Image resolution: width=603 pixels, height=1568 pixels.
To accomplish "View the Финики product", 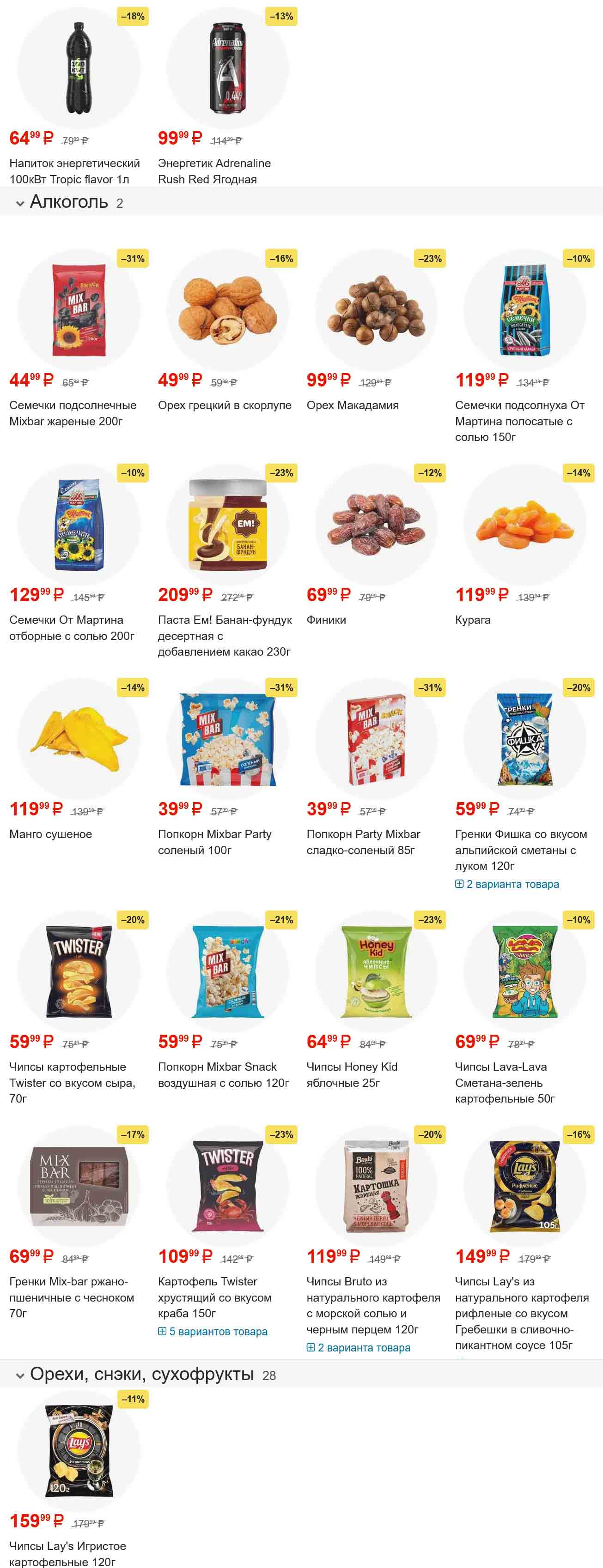I will click(x=326, y=620).
